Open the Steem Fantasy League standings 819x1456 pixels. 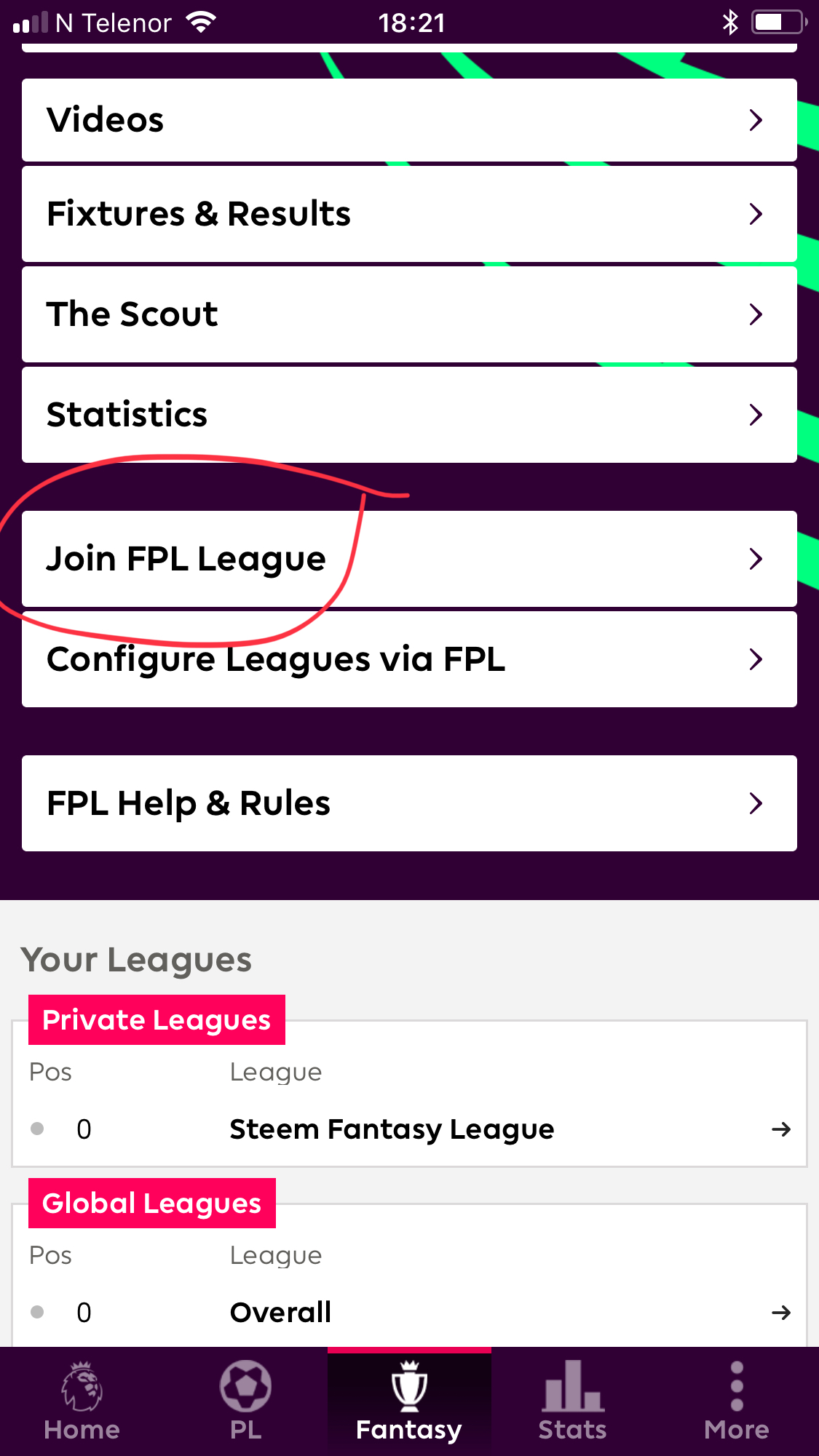[x=409, y=1129]
